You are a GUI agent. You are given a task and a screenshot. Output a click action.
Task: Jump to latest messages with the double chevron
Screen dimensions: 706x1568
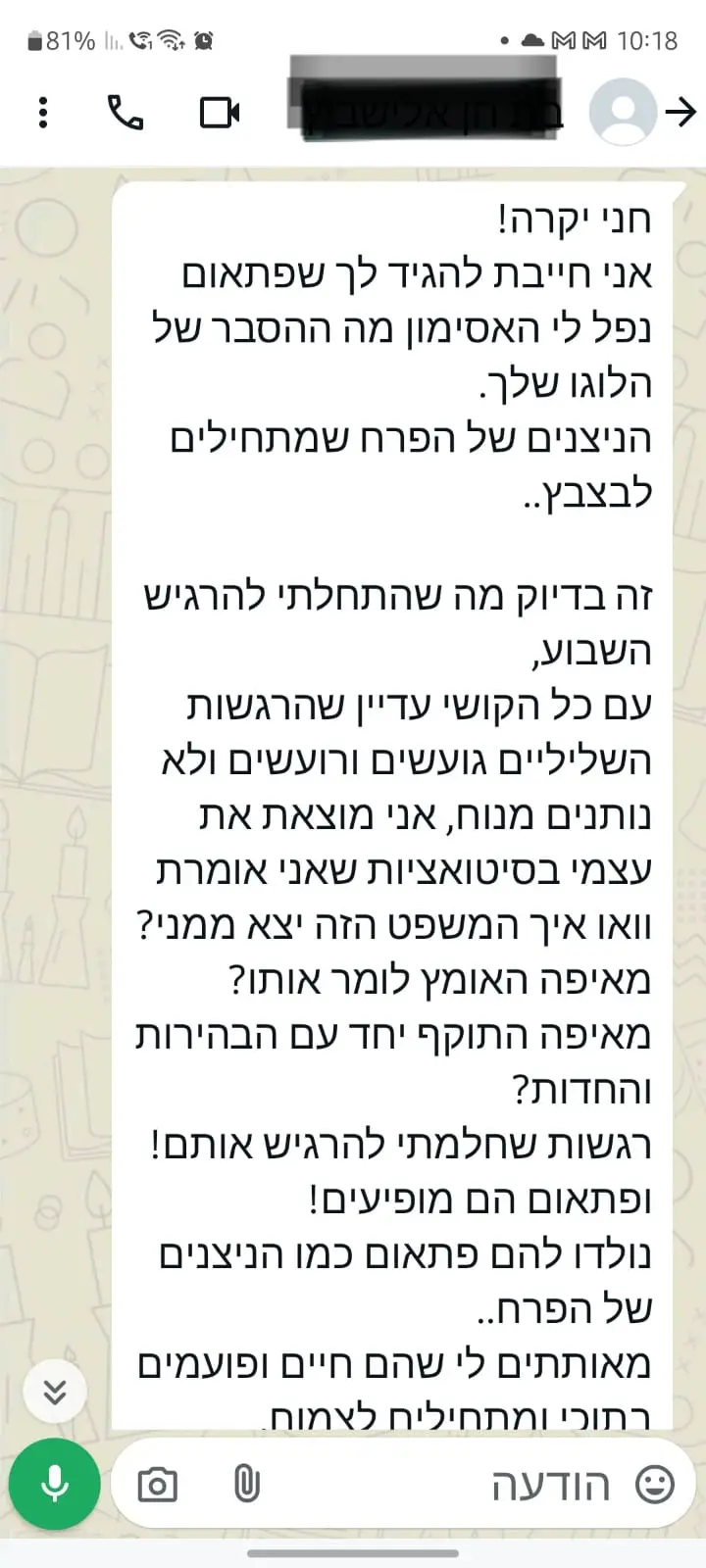(x=55, y=1391)
